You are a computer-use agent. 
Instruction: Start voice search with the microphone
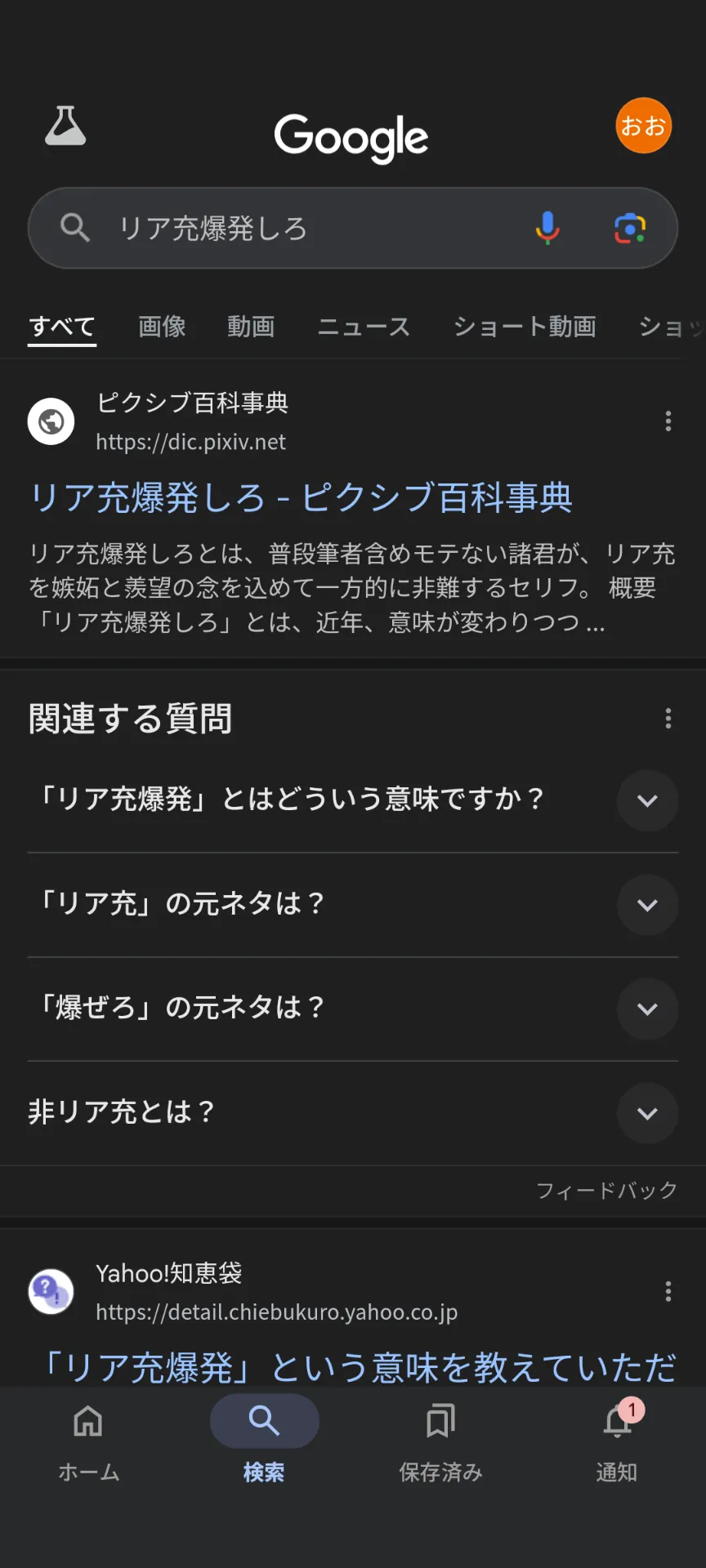point(547,229)
